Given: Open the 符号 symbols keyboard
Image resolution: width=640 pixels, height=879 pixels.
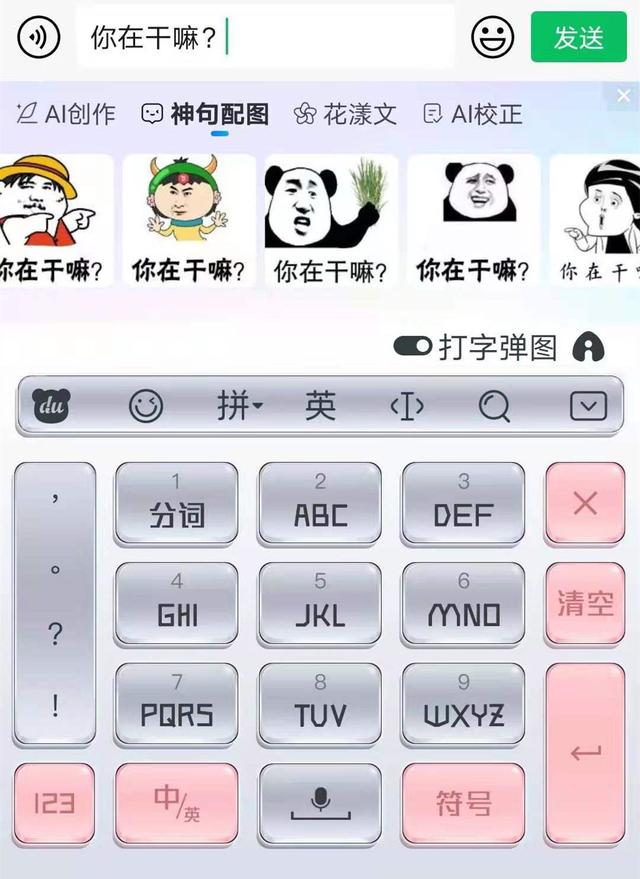Looking at the screenshot, I should click(463, 802).
